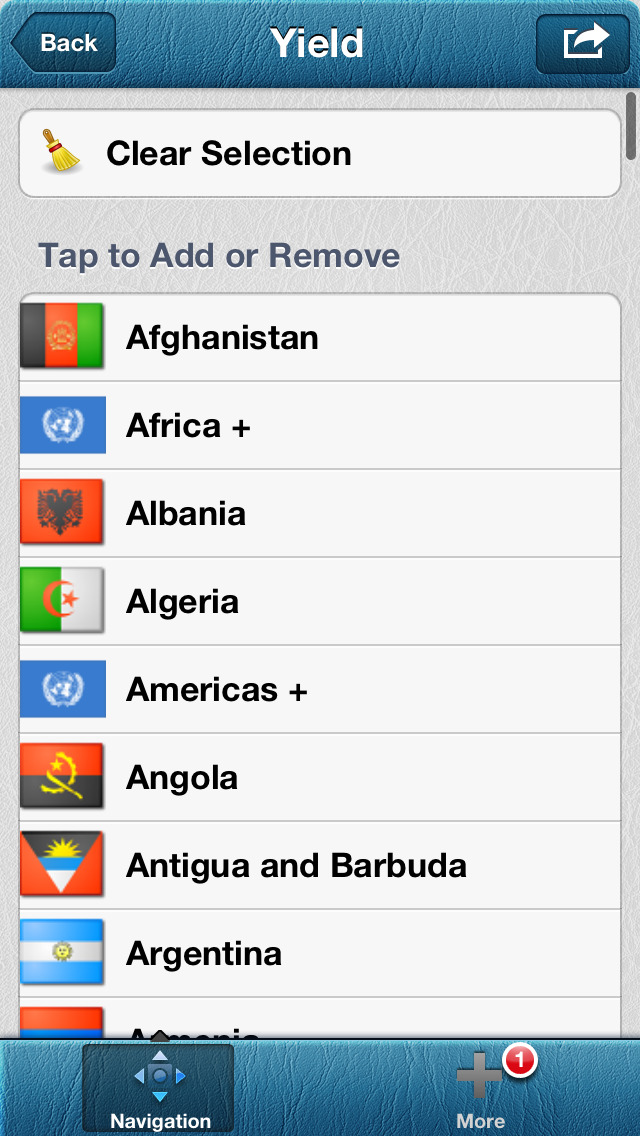This screenshot has height=1136, width=640.
Task: Select Argentina
Action: coord(320,953)
